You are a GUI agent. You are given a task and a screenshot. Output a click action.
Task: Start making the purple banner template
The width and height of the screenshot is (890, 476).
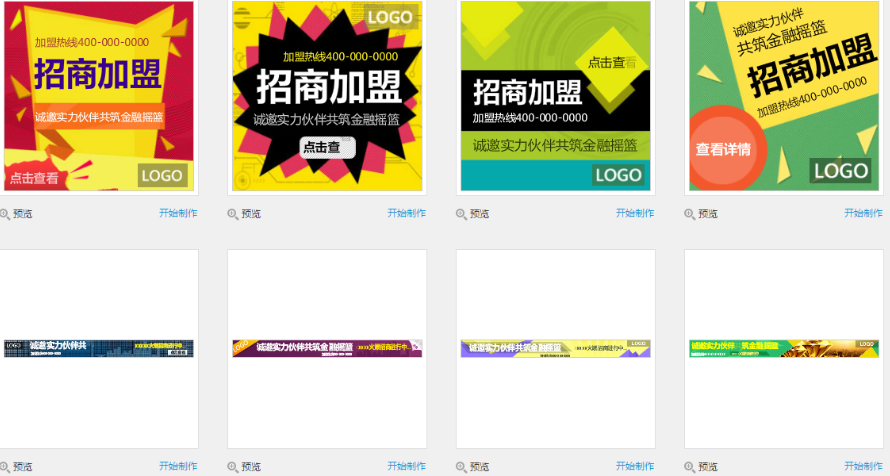406,466
